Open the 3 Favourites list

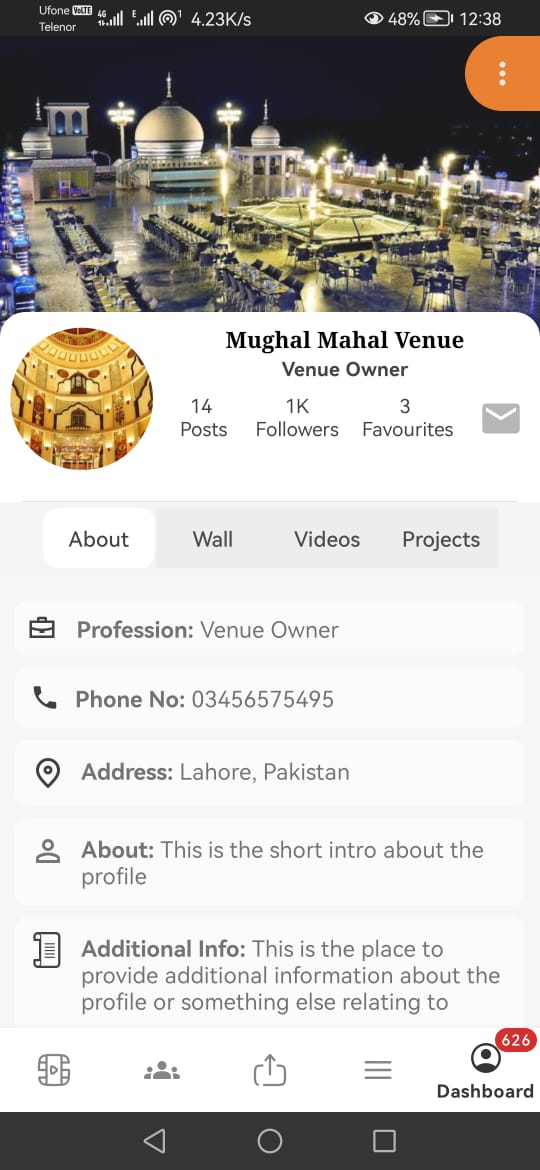[407, 418]
